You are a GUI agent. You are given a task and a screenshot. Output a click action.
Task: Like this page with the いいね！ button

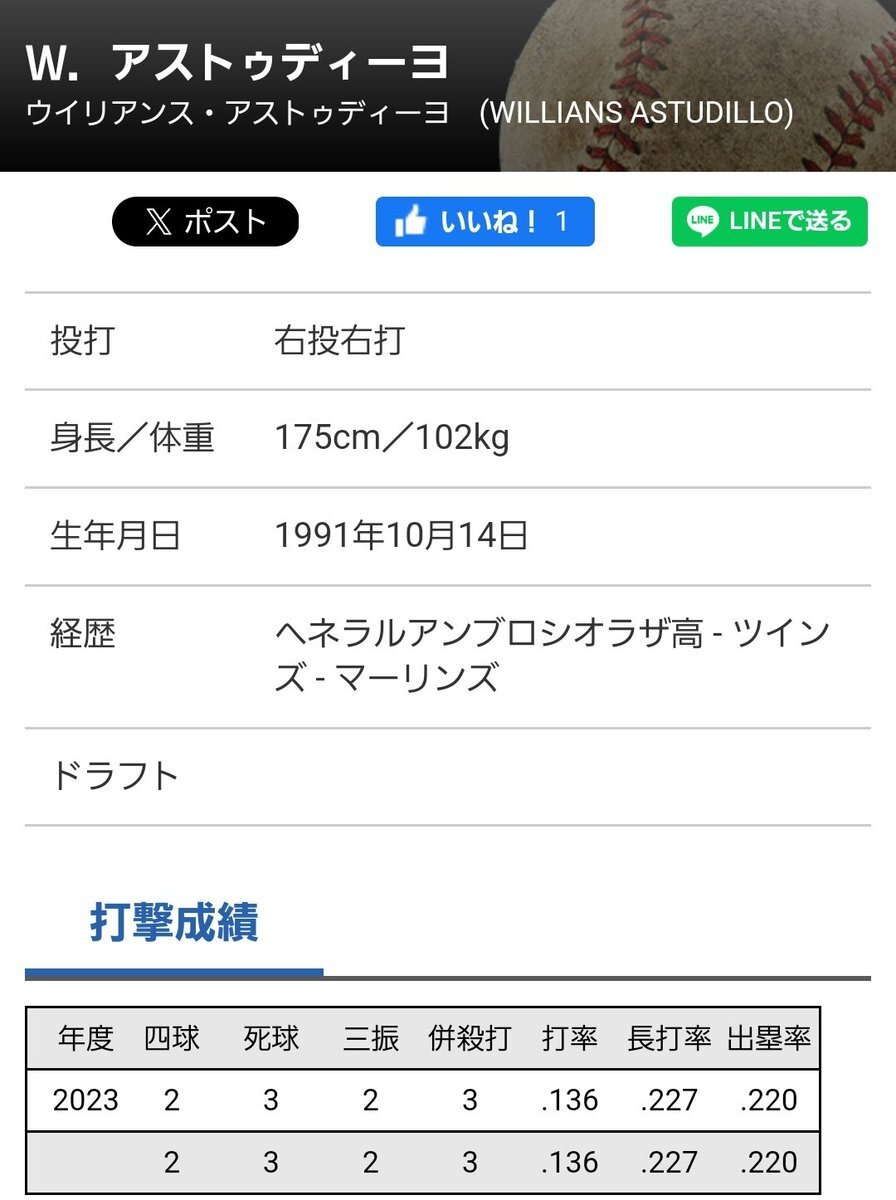[484, 221]
